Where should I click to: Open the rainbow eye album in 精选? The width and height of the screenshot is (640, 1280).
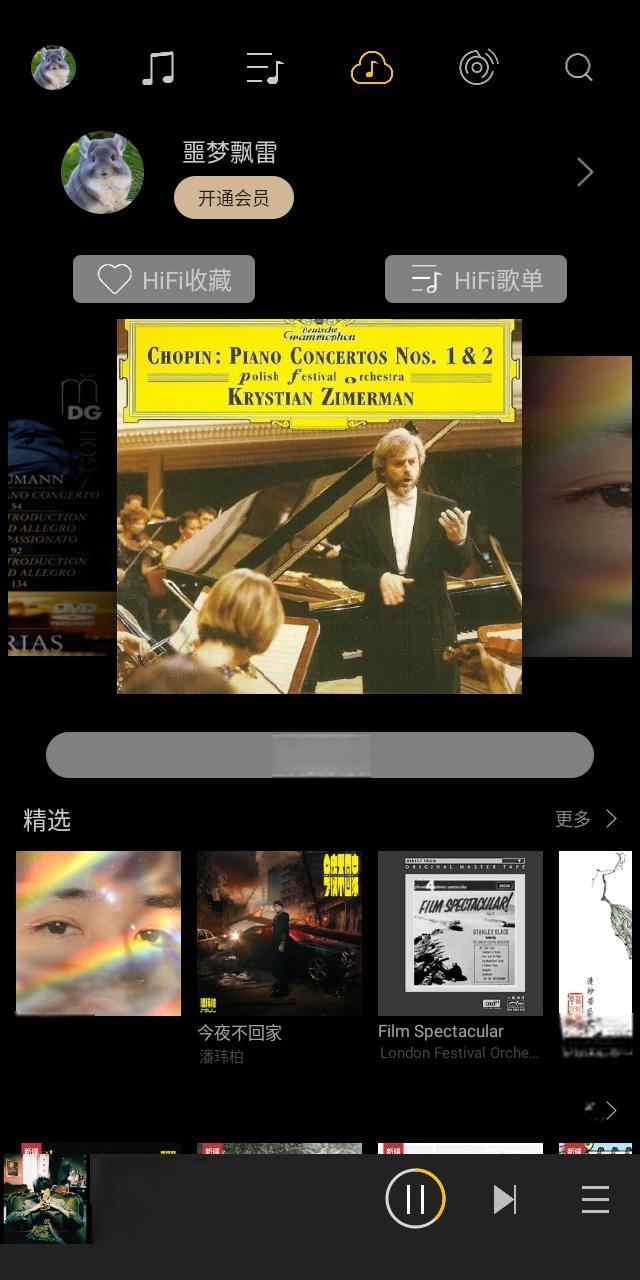pyautogui.click(x=98, y=933)
